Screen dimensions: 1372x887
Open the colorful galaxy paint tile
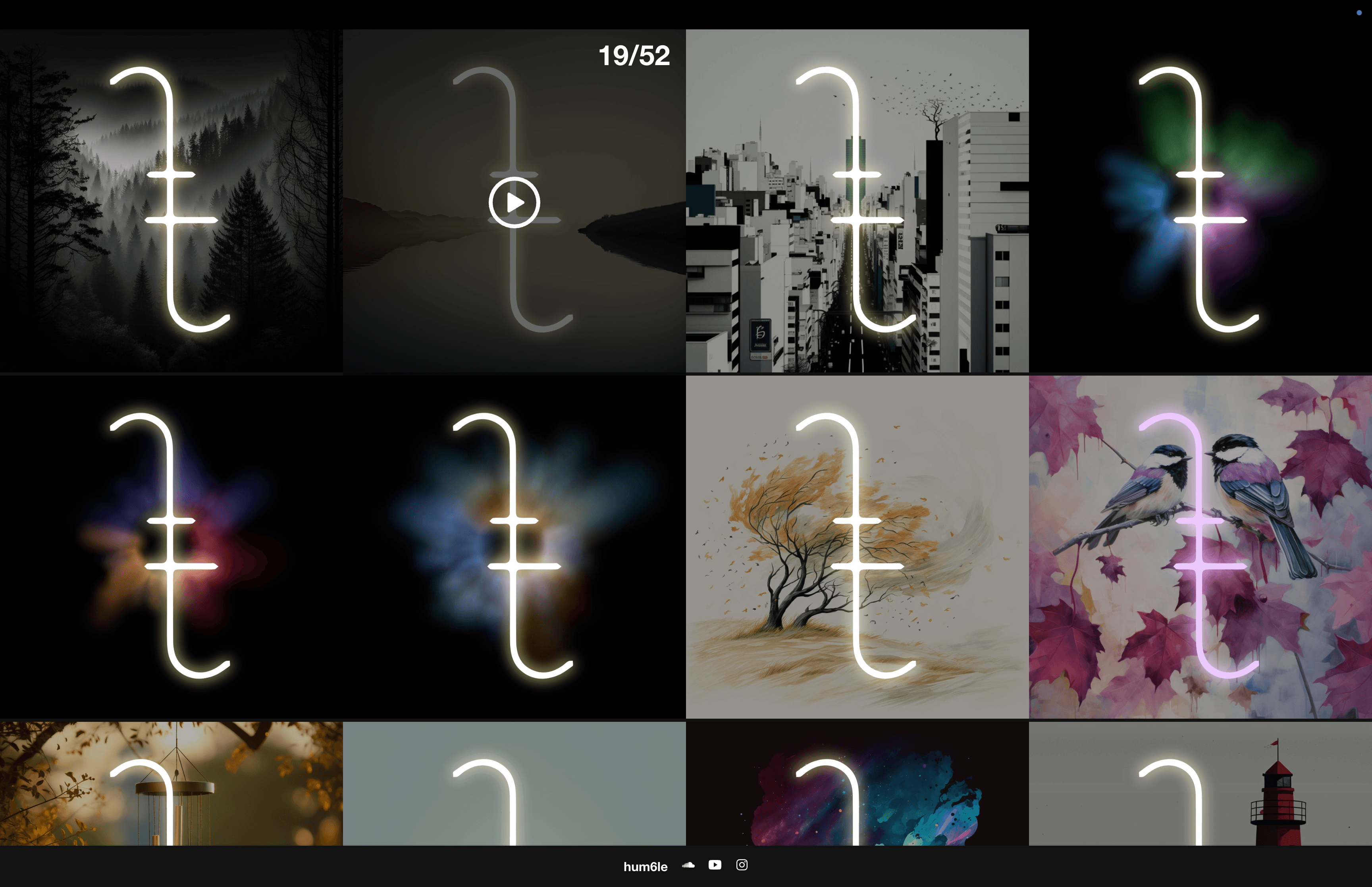(x=857, y=783)
